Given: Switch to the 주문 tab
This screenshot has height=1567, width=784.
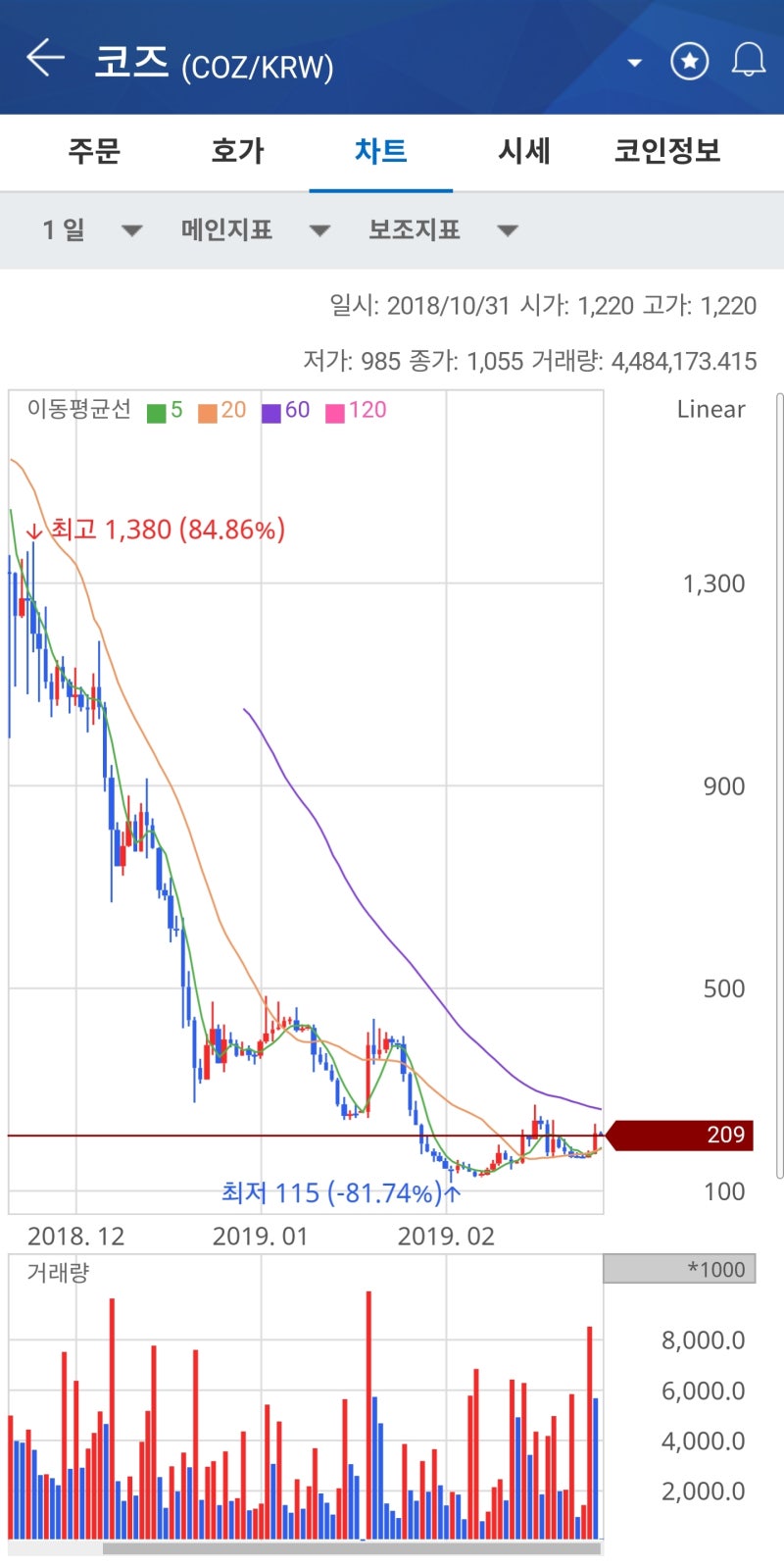Looking at the screenshot, I should [95, 151].
